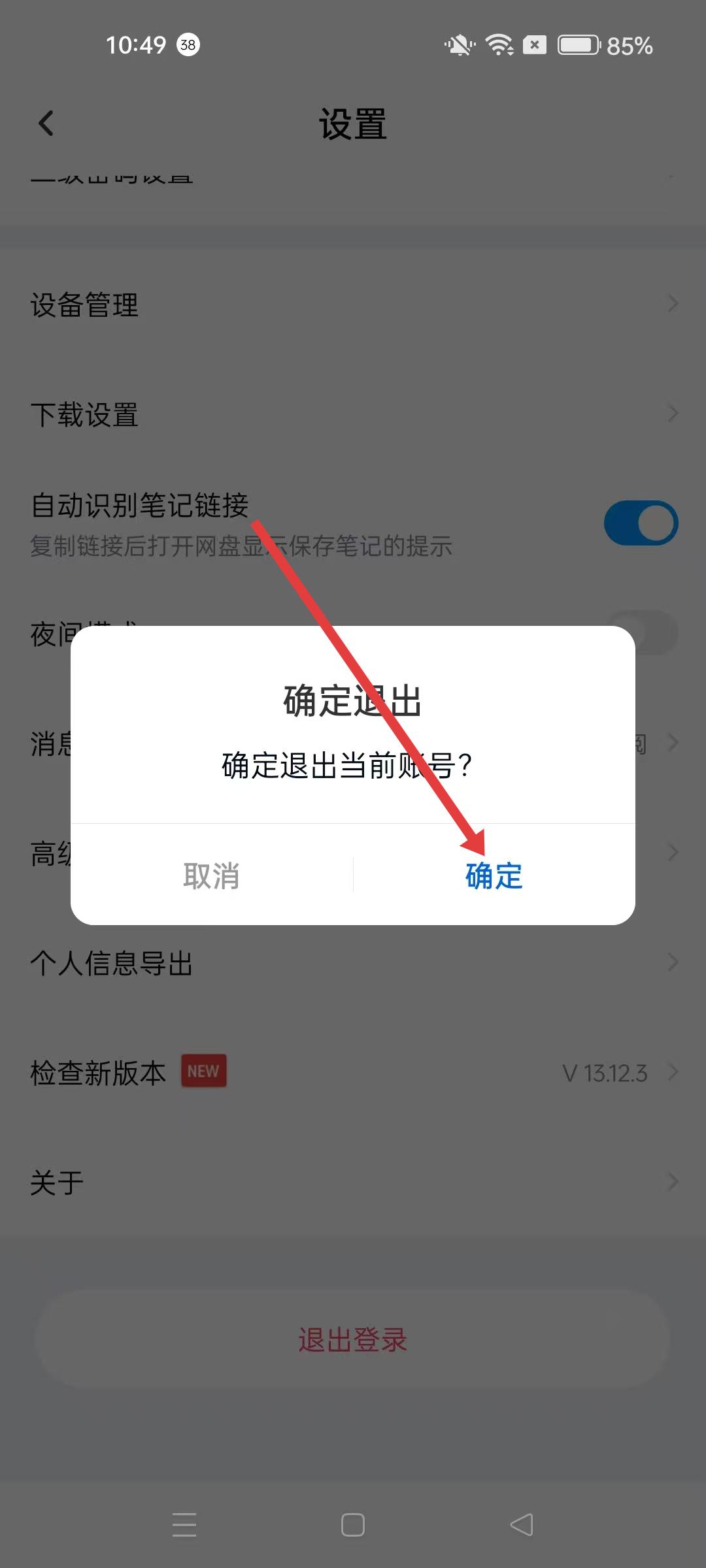This screenshot has height=1568, width=706.
Task: Tap the system back button
Action: click(522, 1525)
